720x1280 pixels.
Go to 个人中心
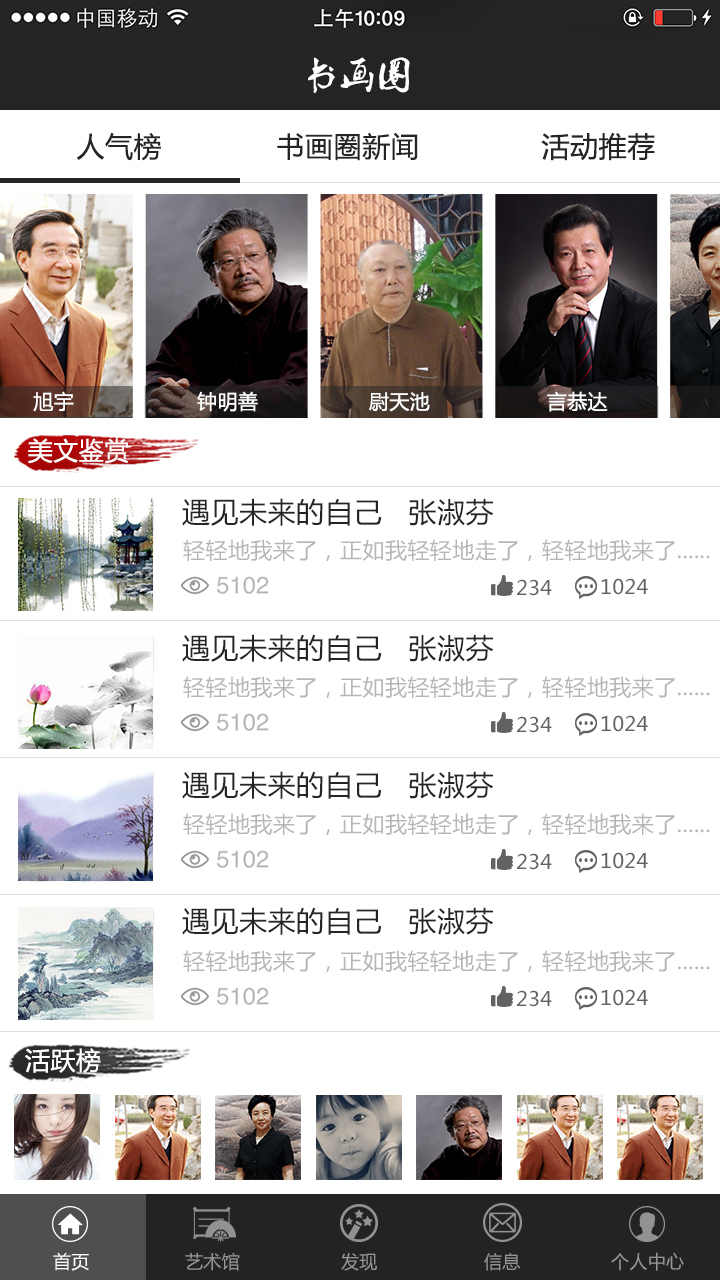tap(647, 1237)
